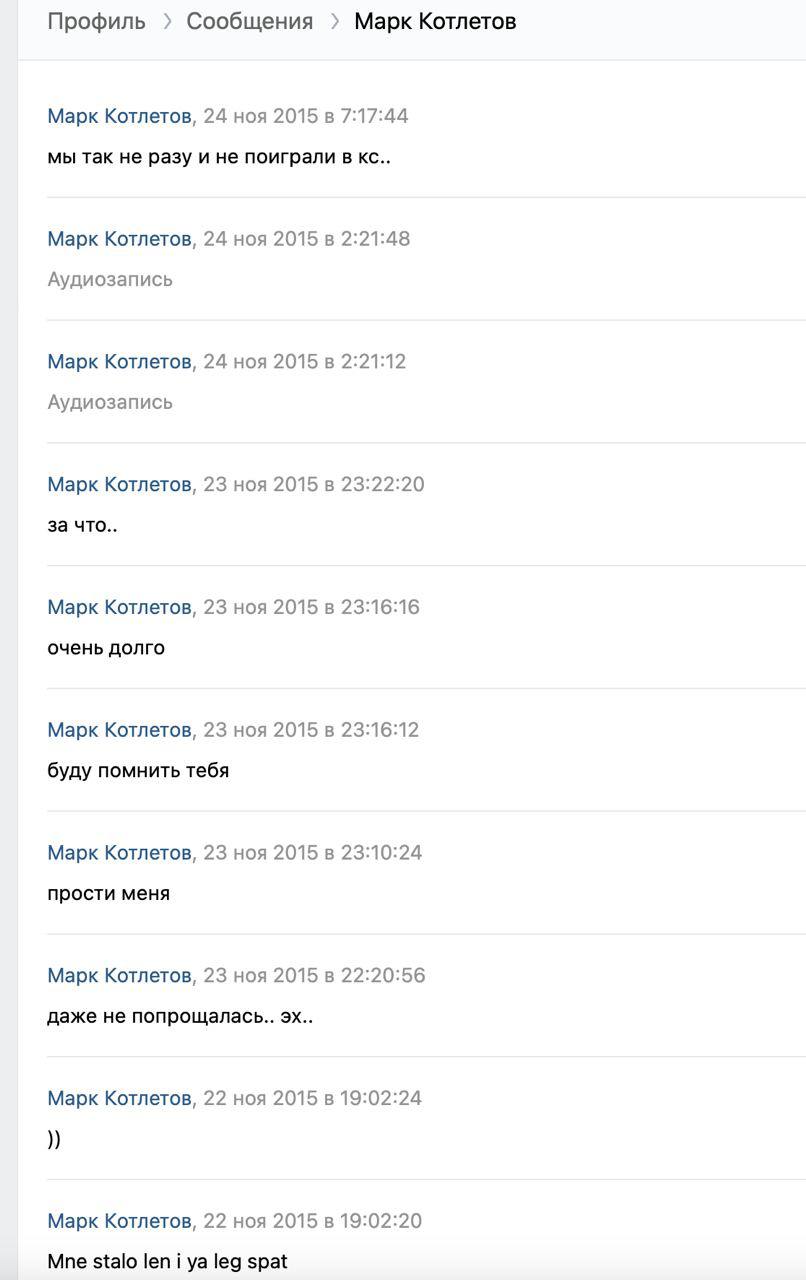Screen dimensions: 806x1280
Task: Open sender profile above 'очень долго'
Action: pyautogui.click(x=119, y=608)
